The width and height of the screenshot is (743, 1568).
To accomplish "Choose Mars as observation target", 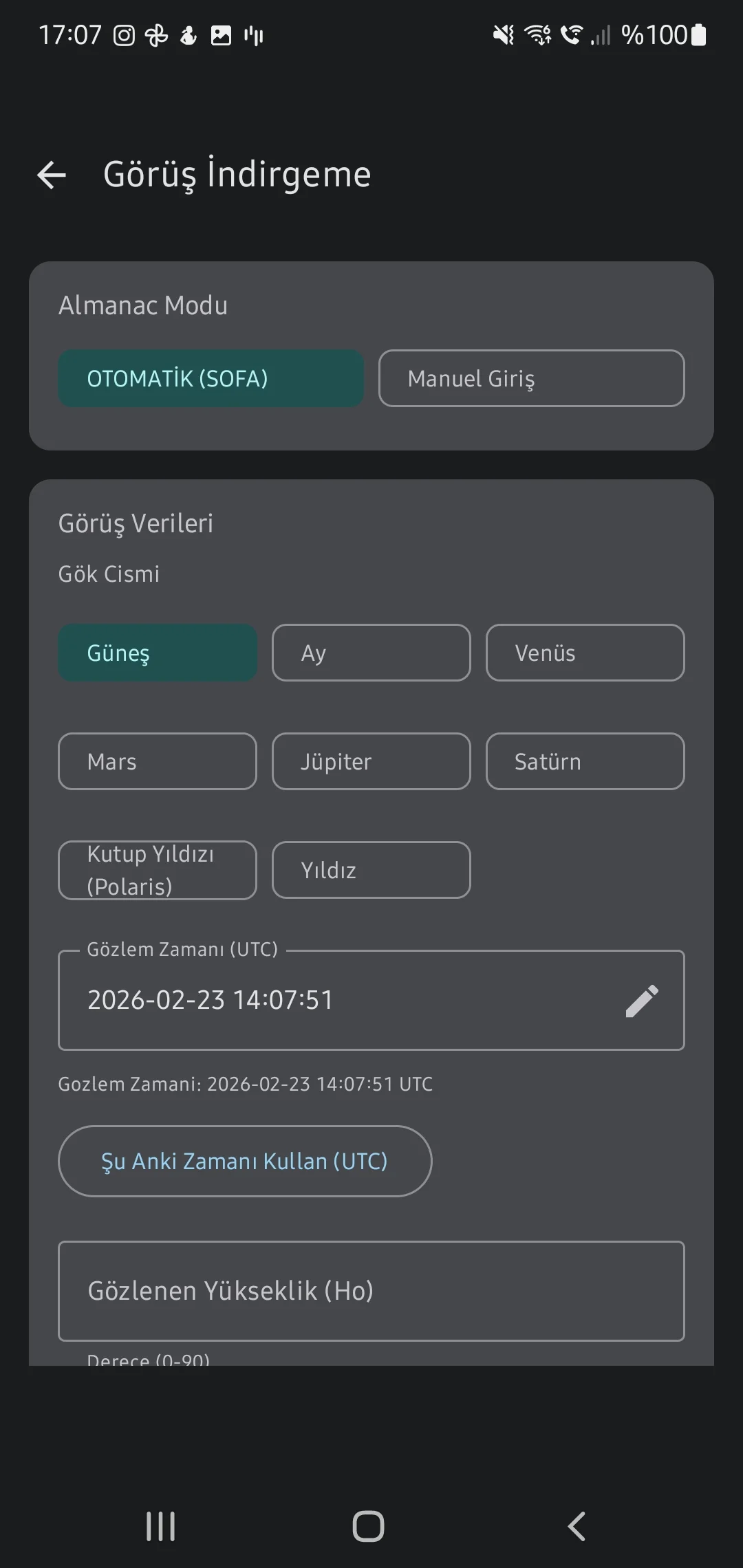I will point(157,761).
